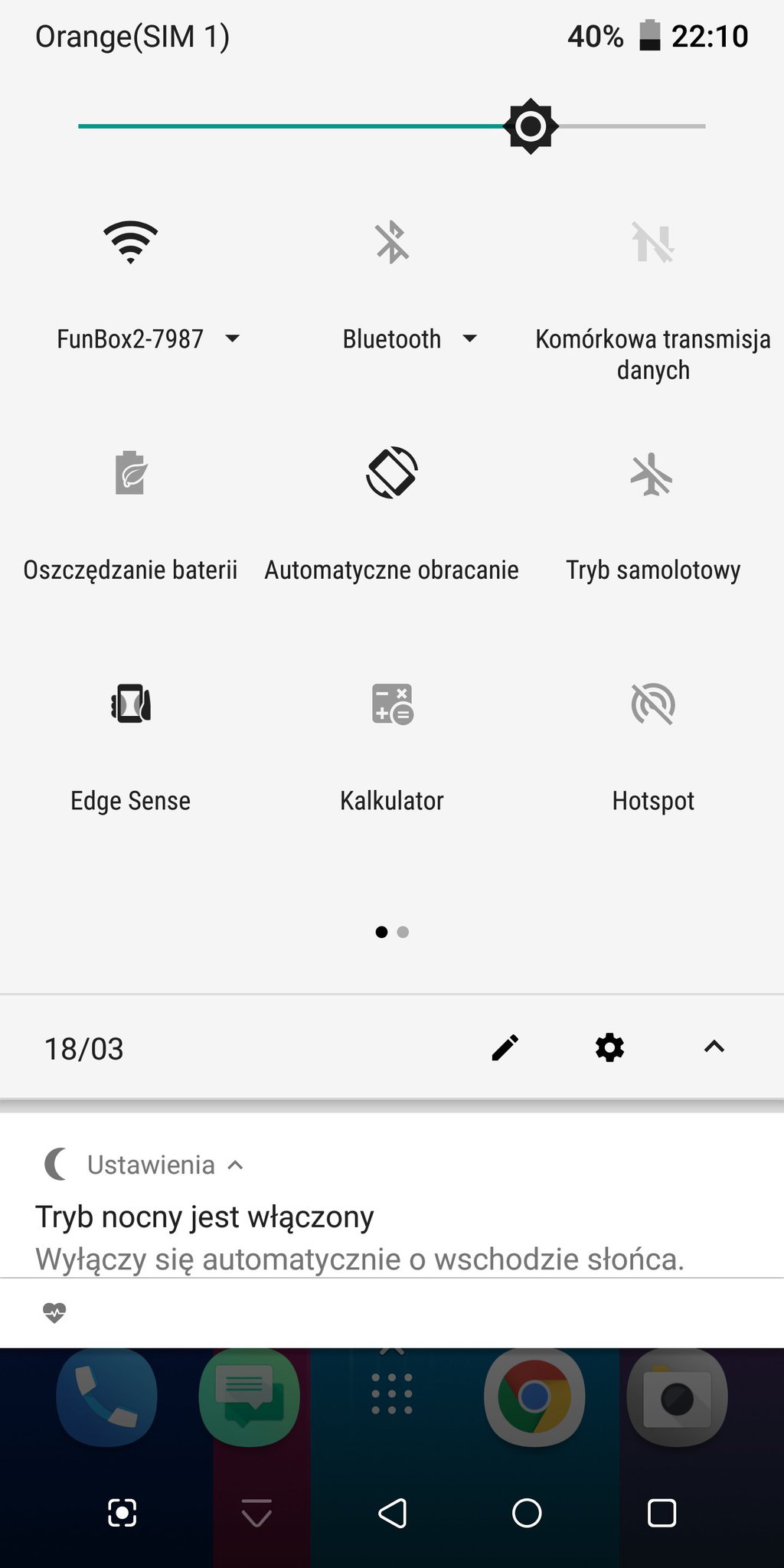The image size is (784, 1568).
Task: Go back with the navigation bar
Action: 393,1513
